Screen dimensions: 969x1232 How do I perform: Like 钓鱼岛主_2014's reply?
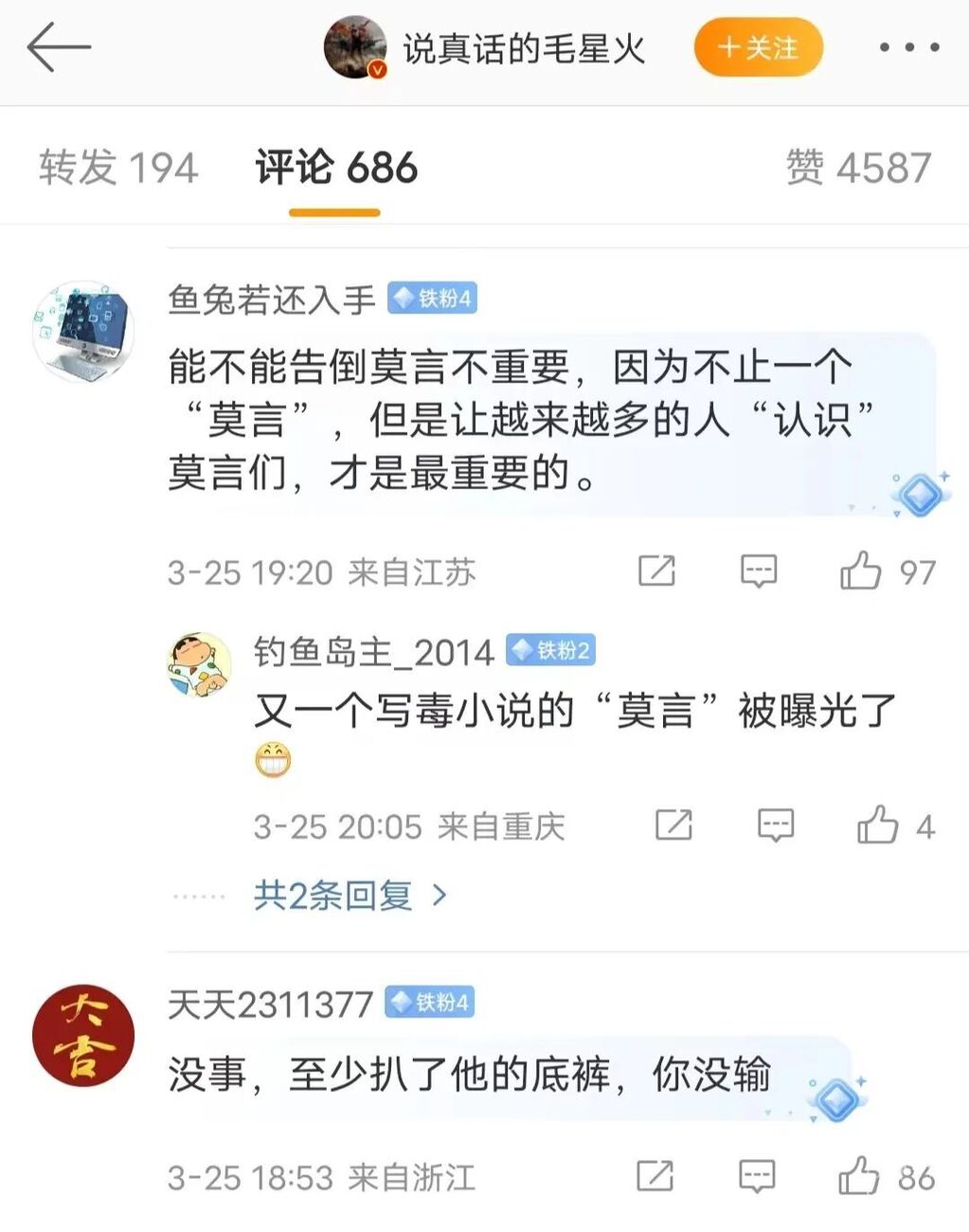tap(877, 825)
